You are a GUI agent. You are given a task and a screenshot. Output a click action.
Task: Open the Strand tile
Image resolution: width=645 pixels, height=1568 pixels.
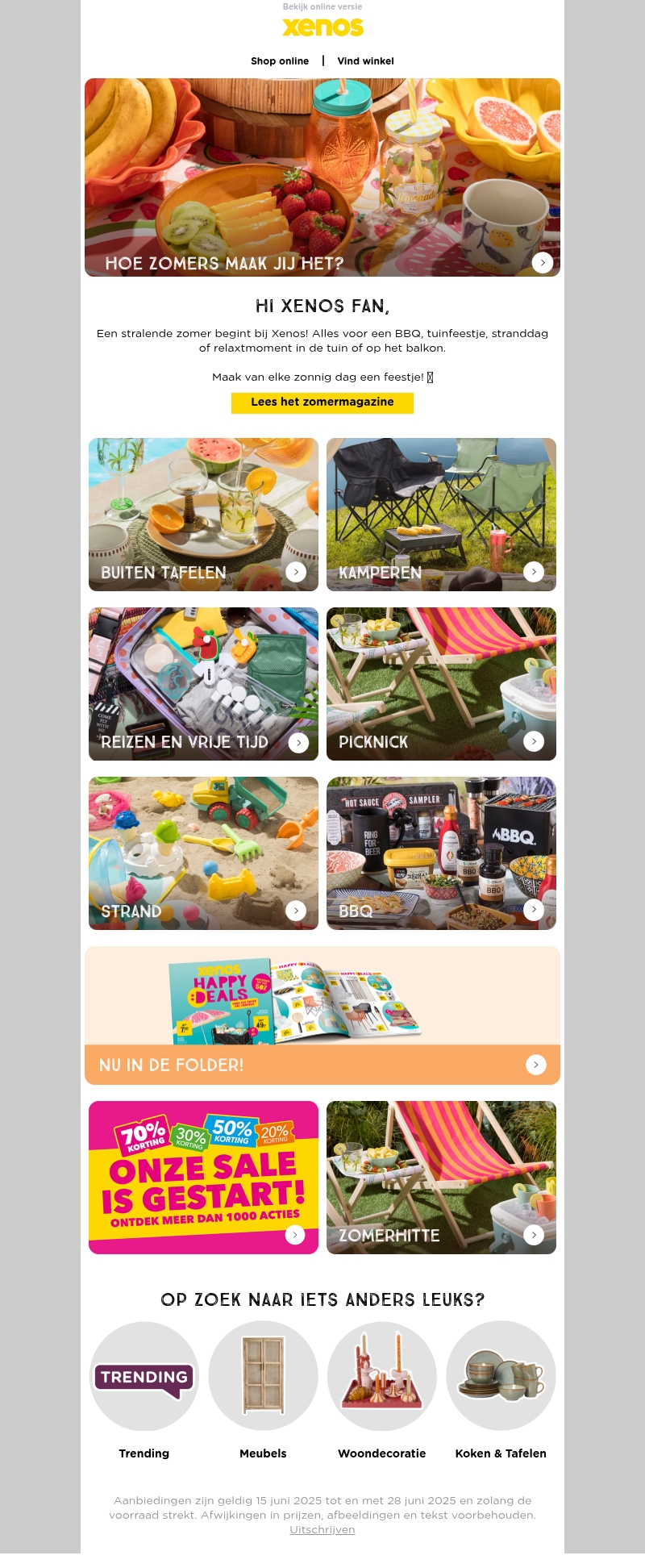click(203, 853)
